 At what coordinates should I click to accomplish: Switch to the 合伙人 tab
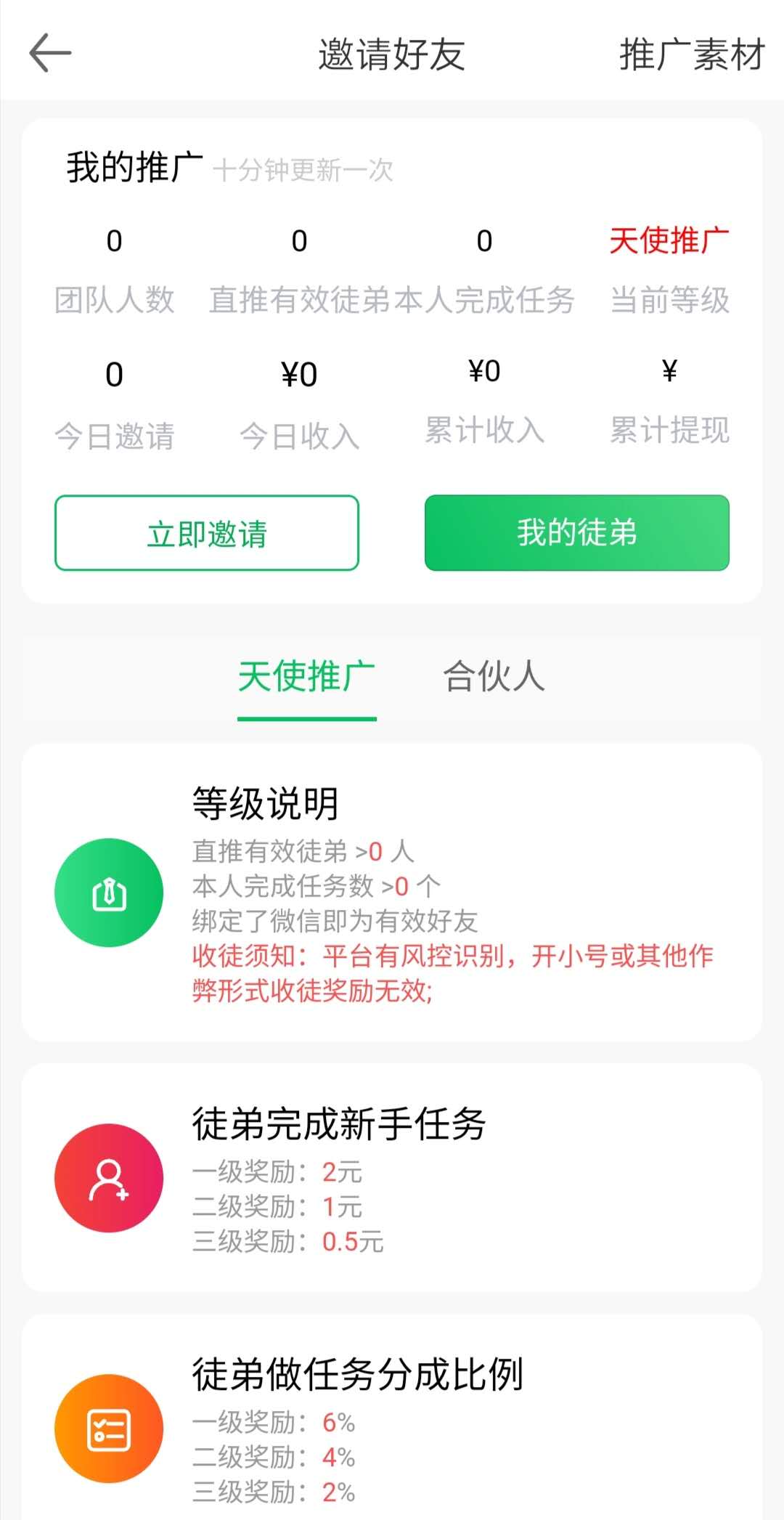[x=494, y=677]
